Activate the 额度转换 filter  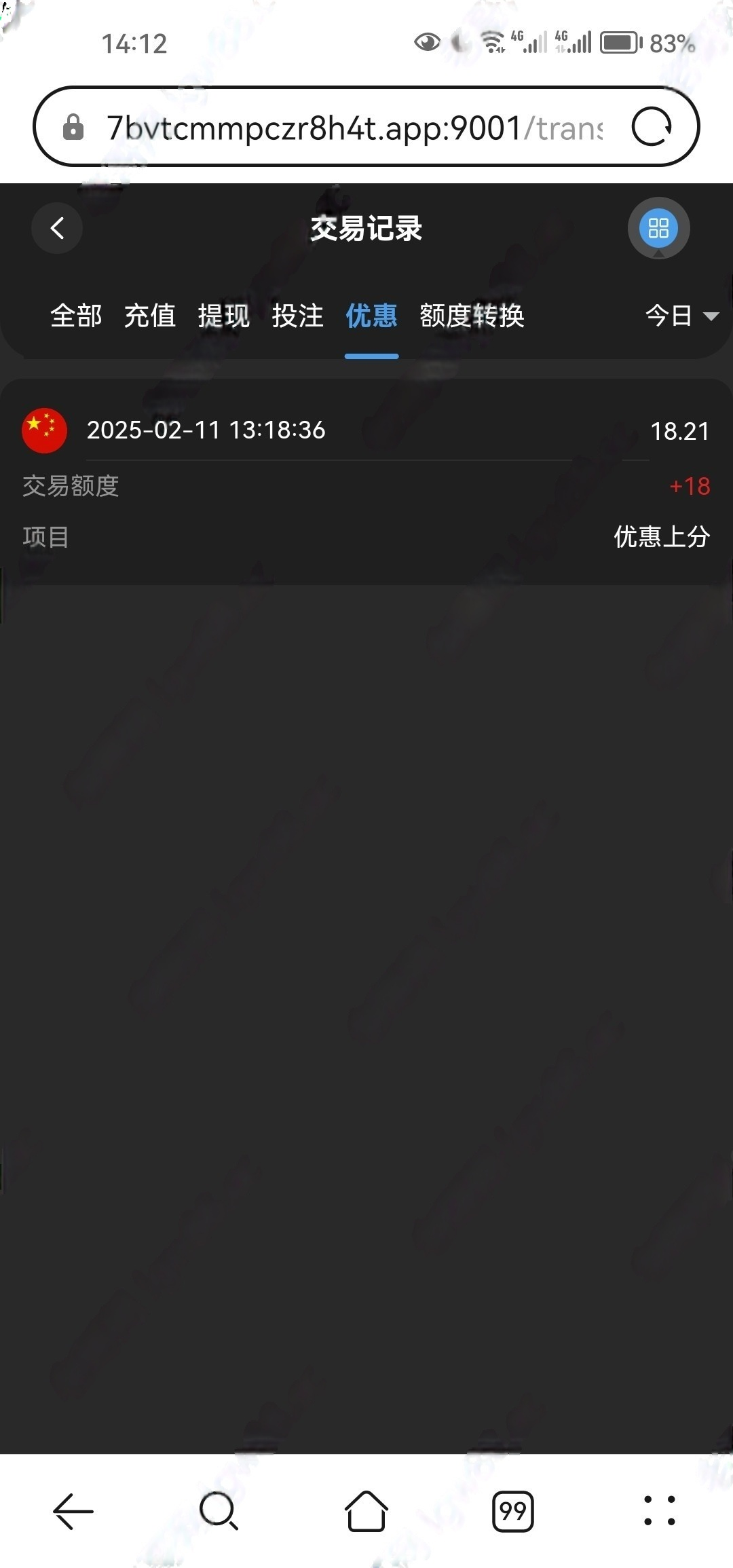point(473,316)
